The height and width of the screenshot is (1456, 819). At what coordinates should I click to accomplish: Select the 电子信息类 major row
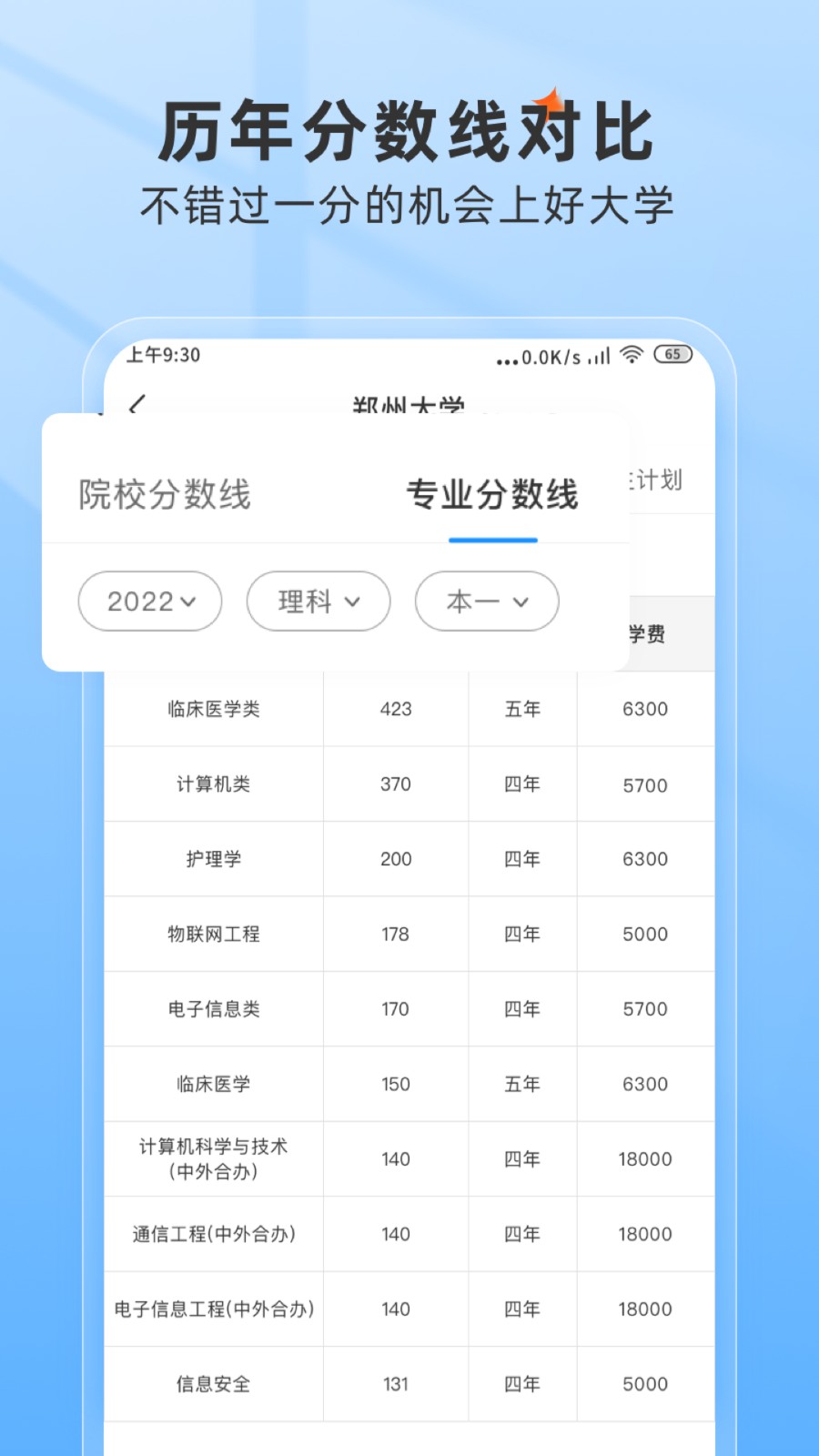click(x=214, y=1008)
